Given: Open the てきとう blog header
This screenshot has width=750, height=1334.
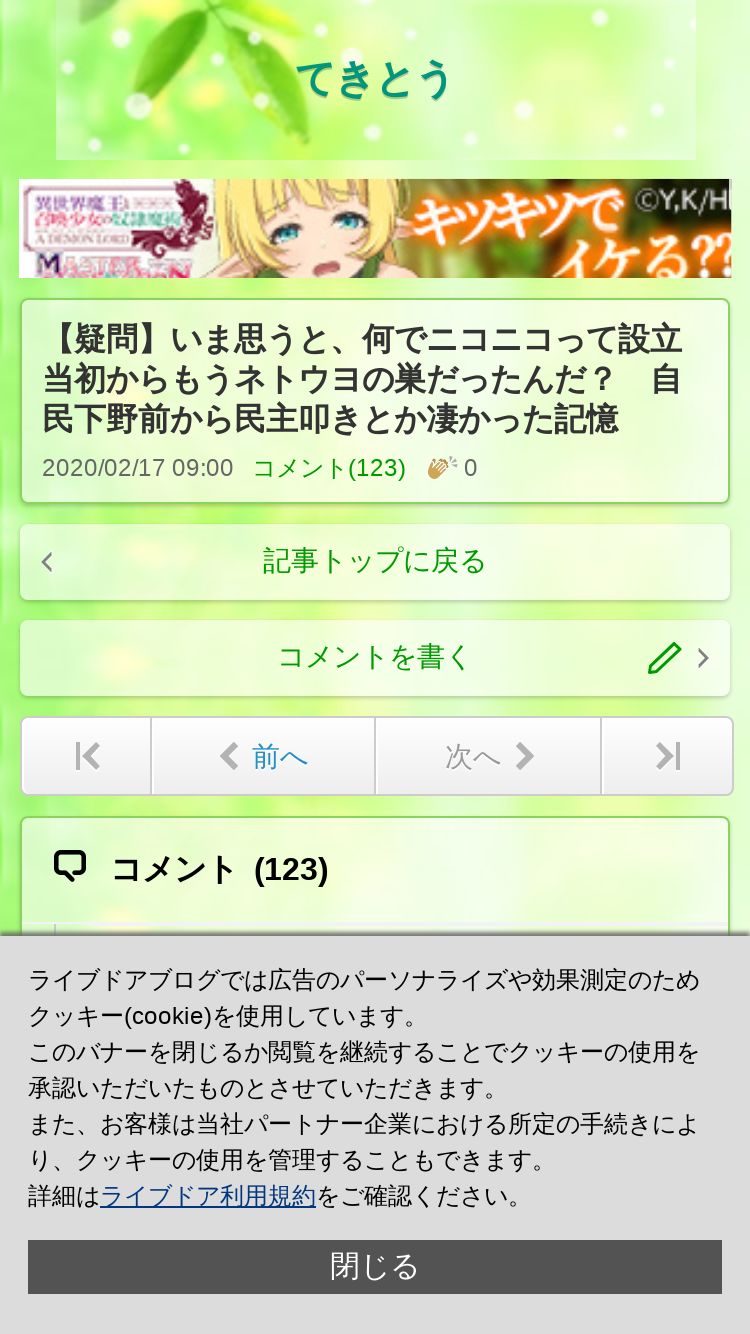Looking at the screenshot, I should [x=375, y=80].
